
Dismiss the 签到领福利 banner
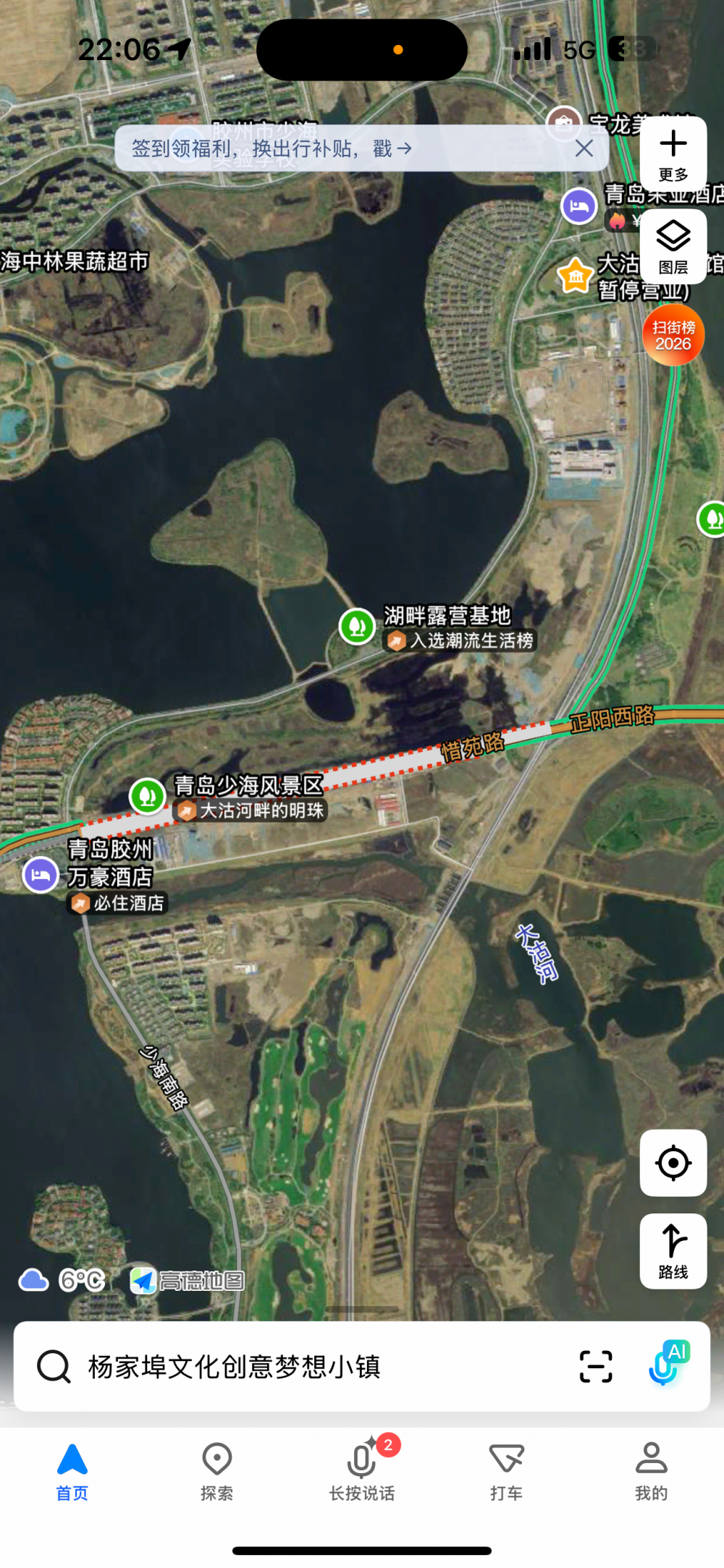(x=584, y=148)
